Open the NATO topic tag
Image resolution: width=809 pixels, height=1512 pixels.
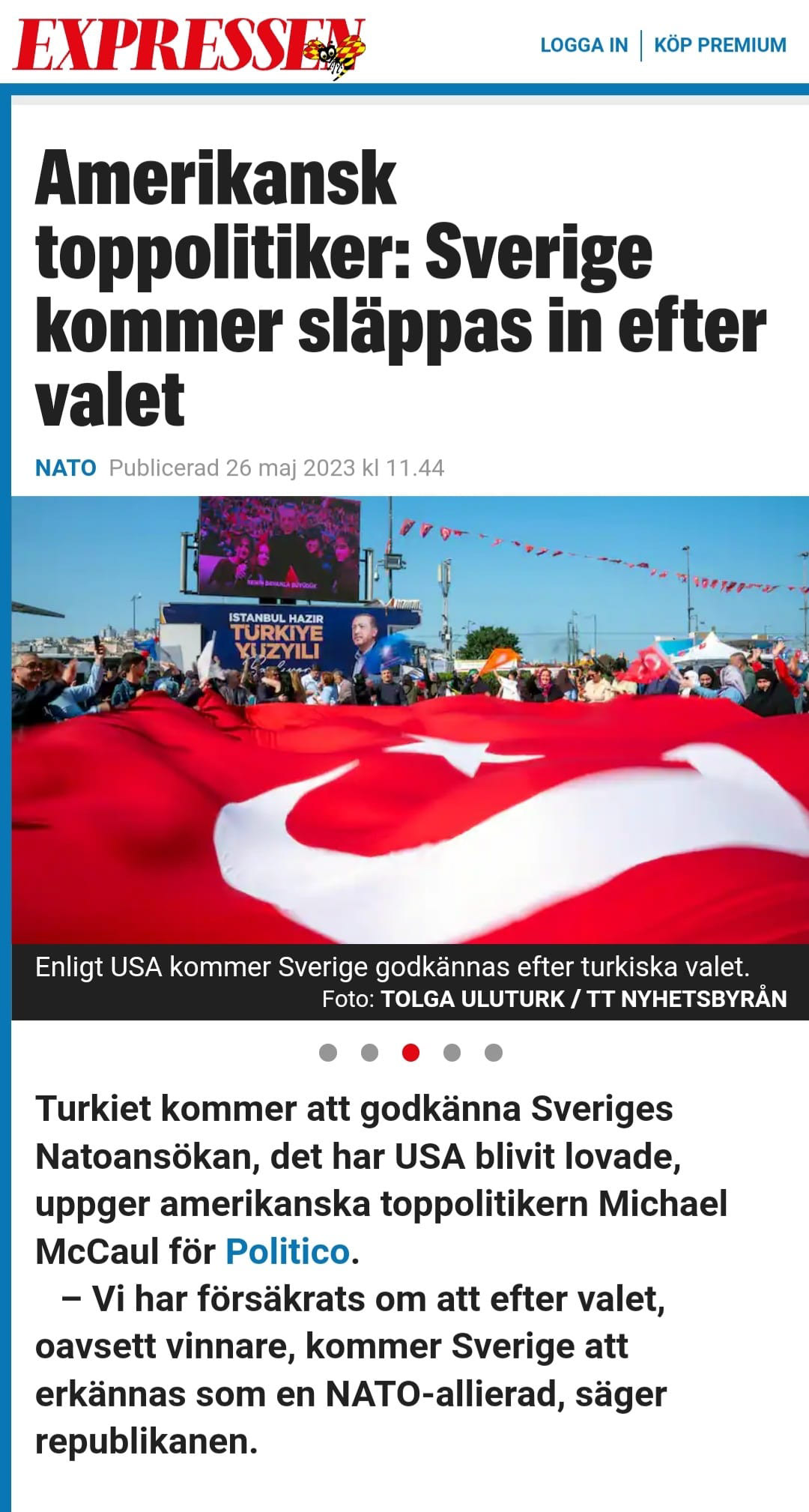coord(66,468)
